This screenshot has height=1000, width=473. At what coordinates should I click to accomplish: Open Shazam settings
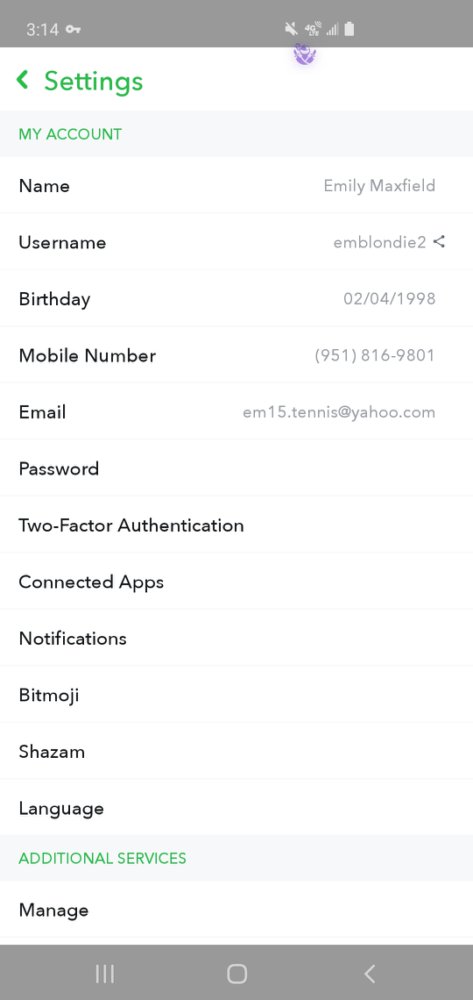tap(236, 751)
